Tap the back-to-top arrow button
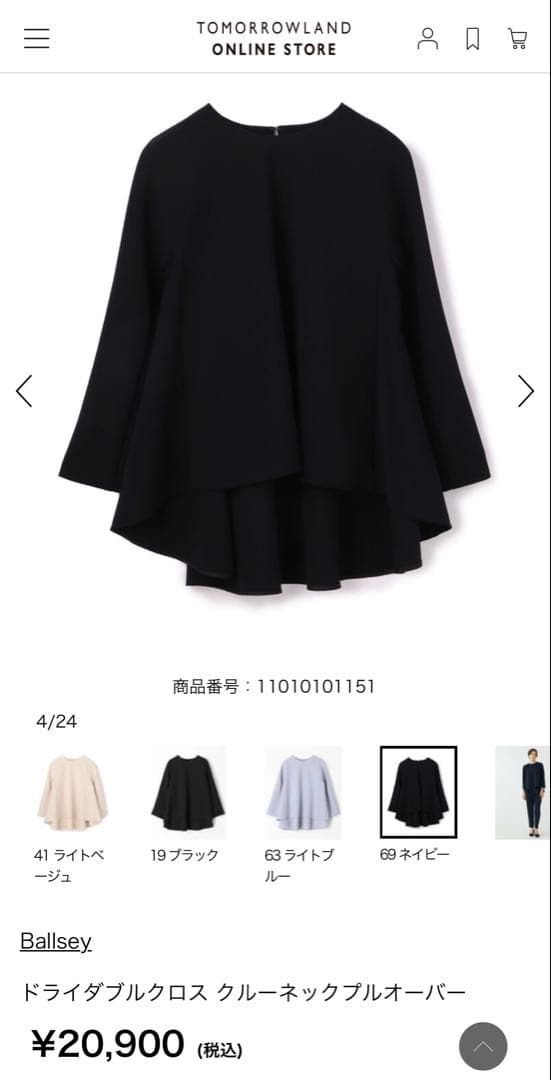The image size is (551, 1080). coord(484,1047)
